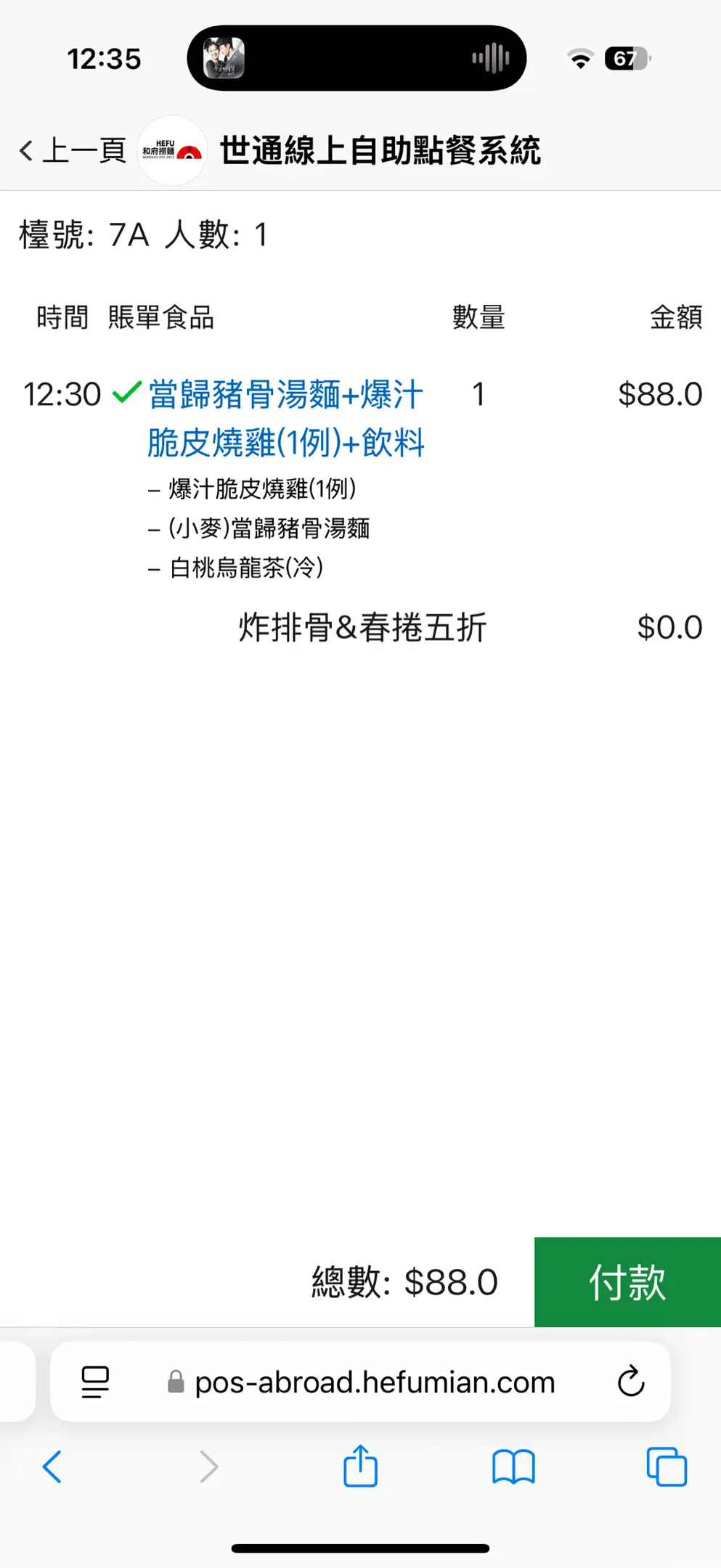Open the 當歸豬骨湯麵 combo item link
Image resolution: width=721 pixels, height=1568 pixels.
tap(285, 418)
